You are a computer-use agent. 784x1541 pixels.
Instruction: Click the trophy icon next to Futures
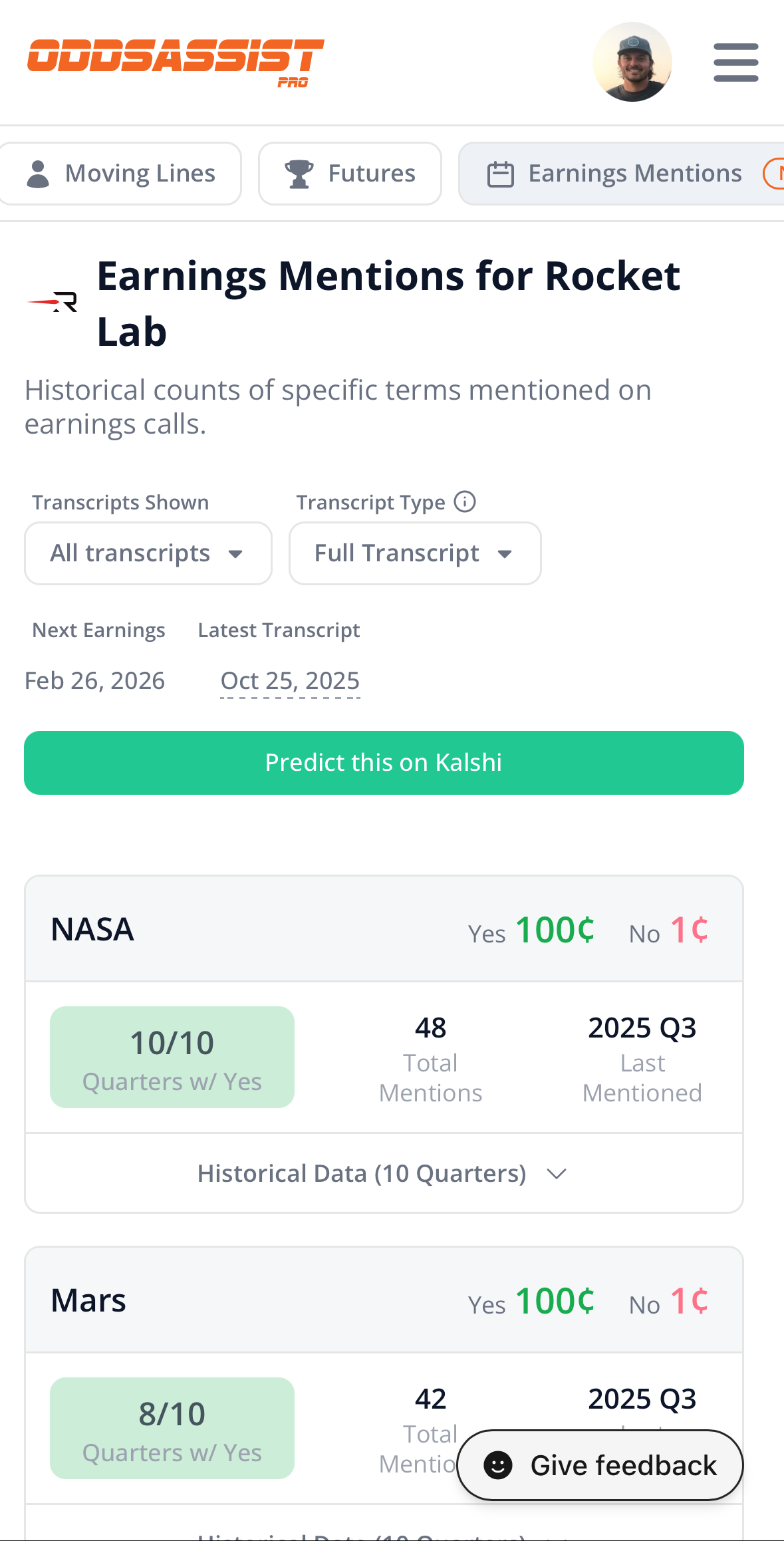pos(299,173)
